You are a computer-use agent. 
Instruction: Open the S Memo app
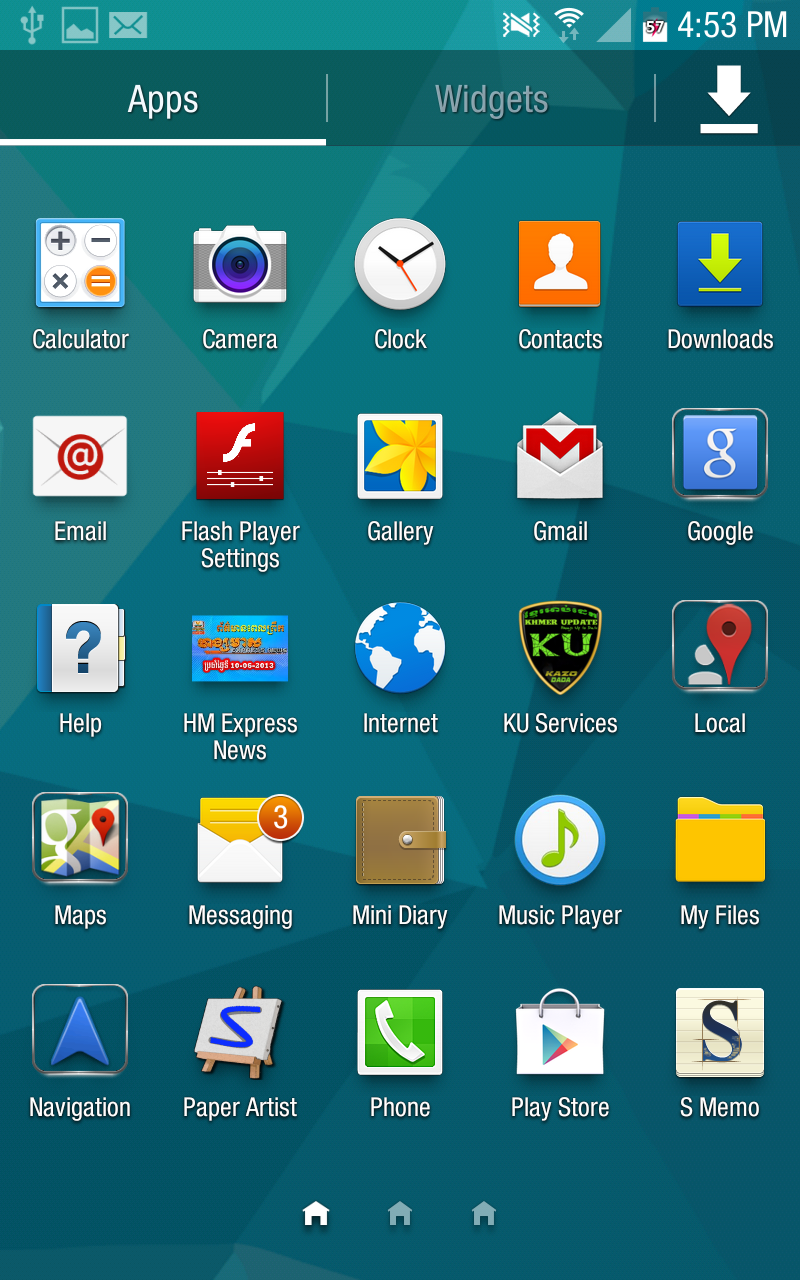click(720, 1032)
